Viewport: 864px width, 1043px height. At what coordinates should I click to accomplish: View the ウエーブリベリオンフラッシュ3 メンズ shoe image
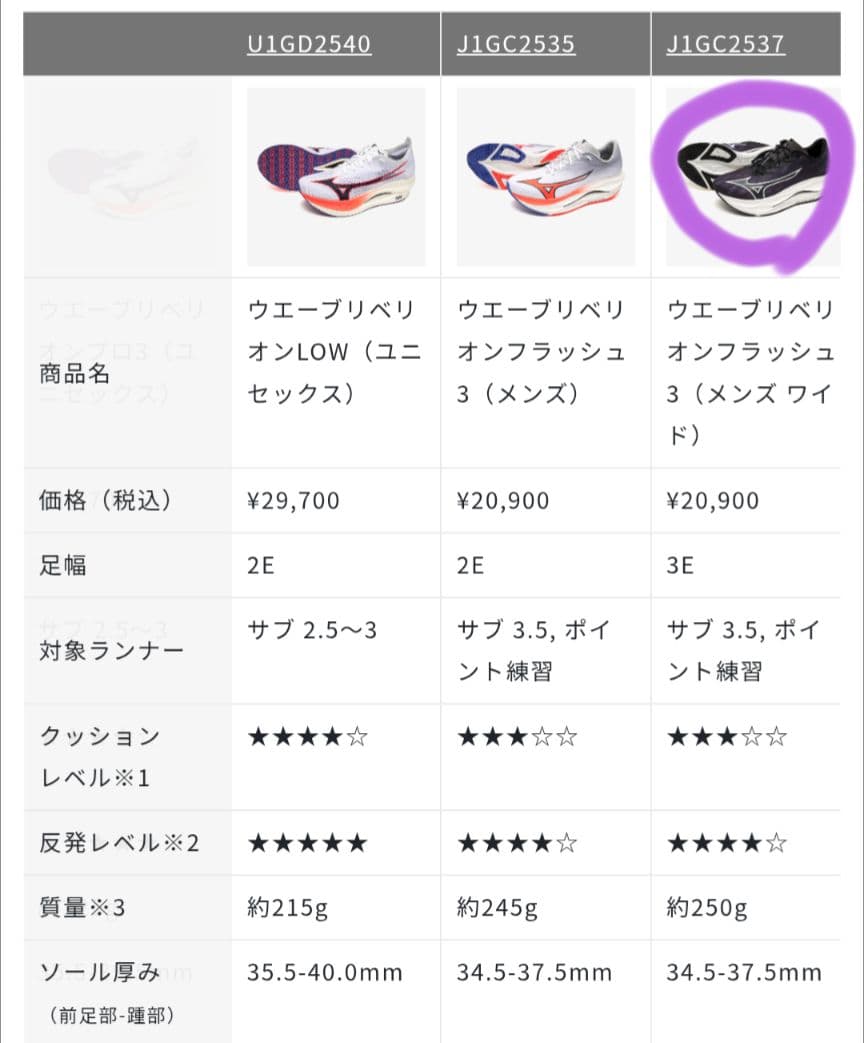tap(545, 177)
